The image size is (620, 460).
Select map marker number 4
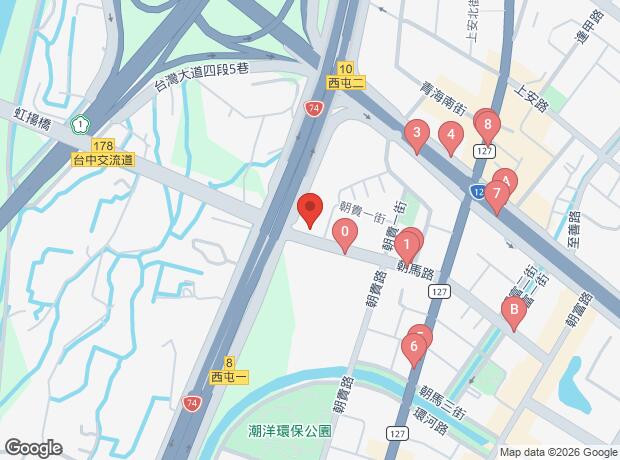[451, 136]
